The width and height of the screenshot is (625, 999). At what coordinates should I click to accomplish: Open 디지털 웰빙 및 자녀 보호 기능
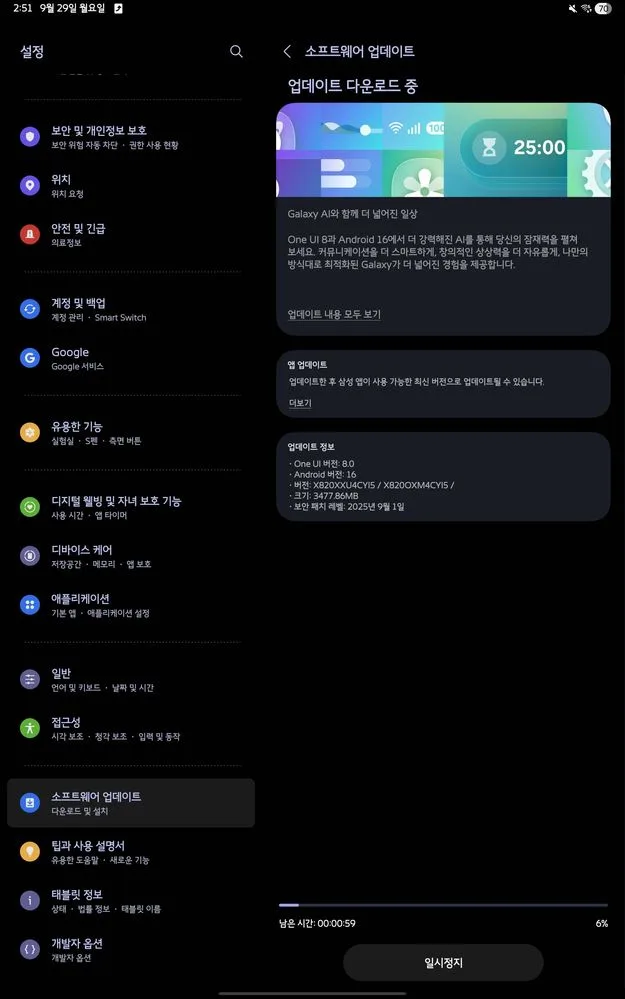(115, 506)
